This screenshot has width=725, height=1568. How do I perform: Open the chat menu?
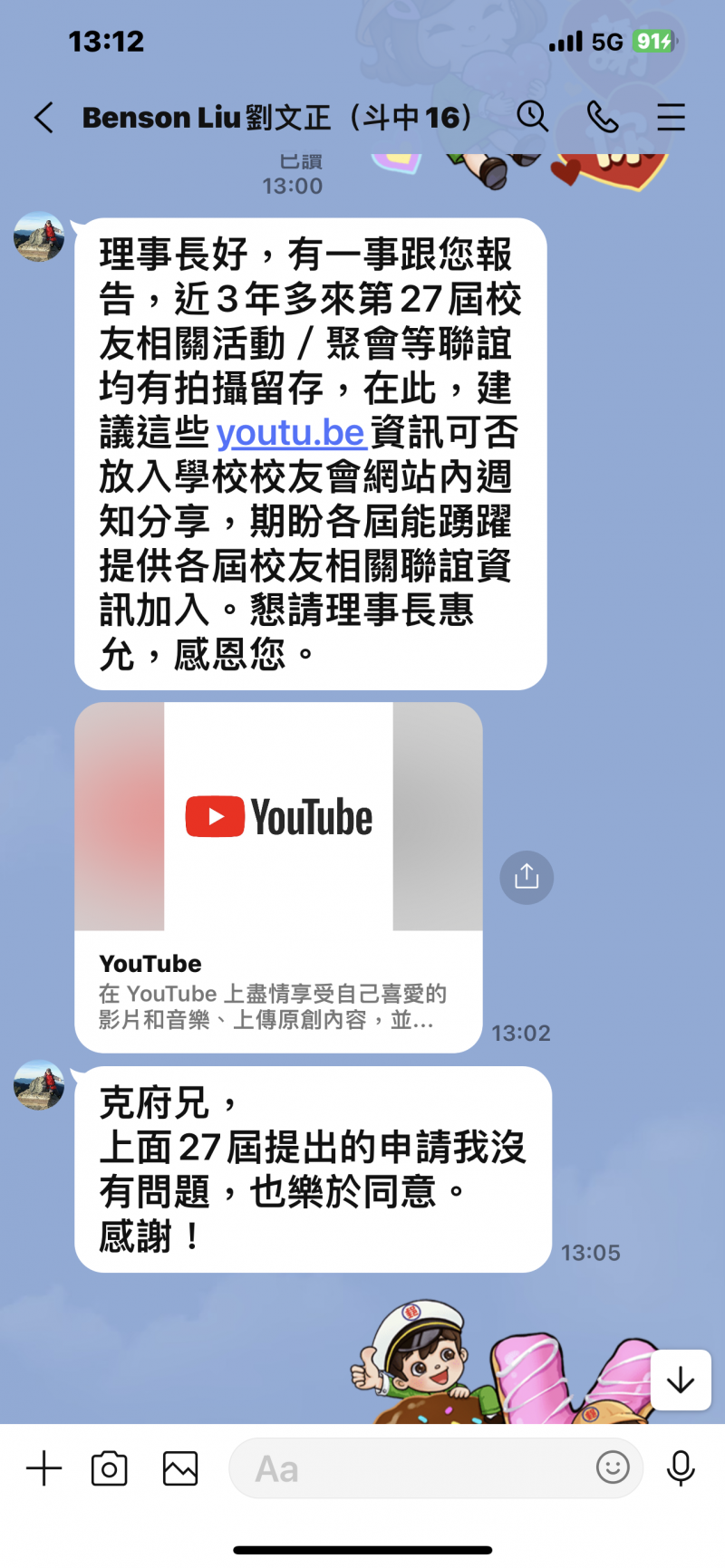[671, 117]
